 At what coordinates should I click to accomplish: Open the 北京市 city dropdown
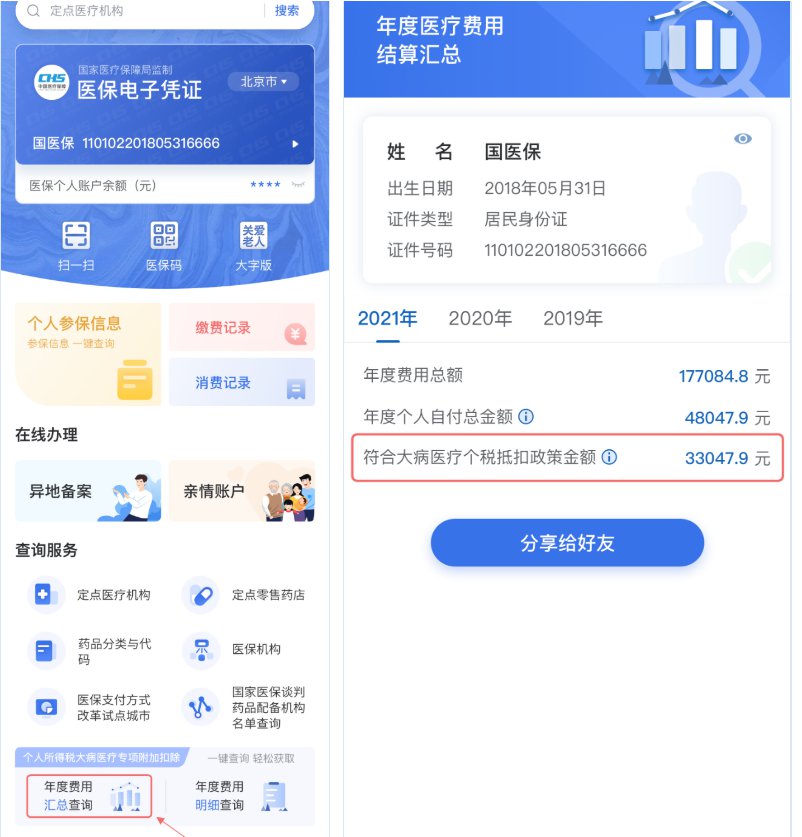coord(263,81)
